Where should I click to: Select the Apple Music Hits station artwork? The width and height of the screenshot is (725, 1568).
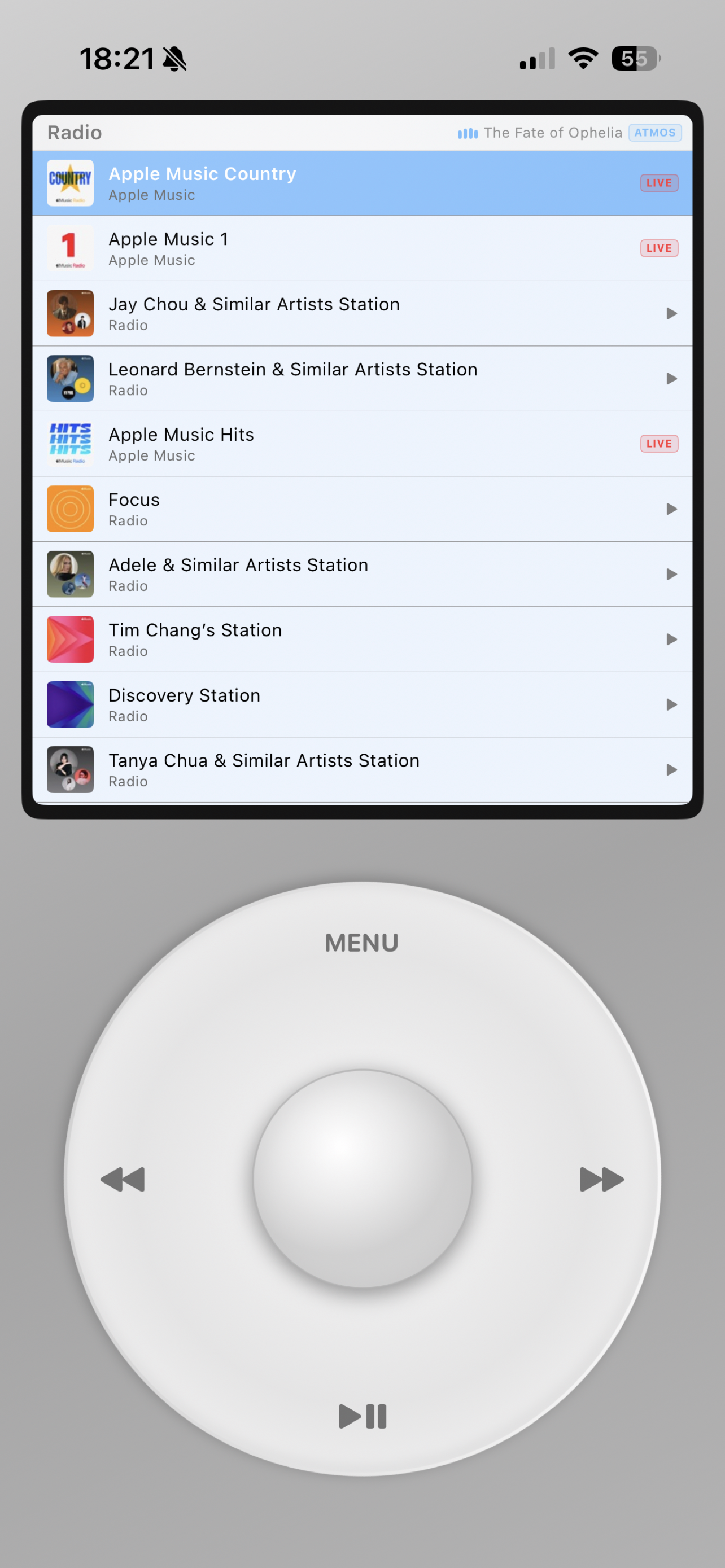(69, 444)
